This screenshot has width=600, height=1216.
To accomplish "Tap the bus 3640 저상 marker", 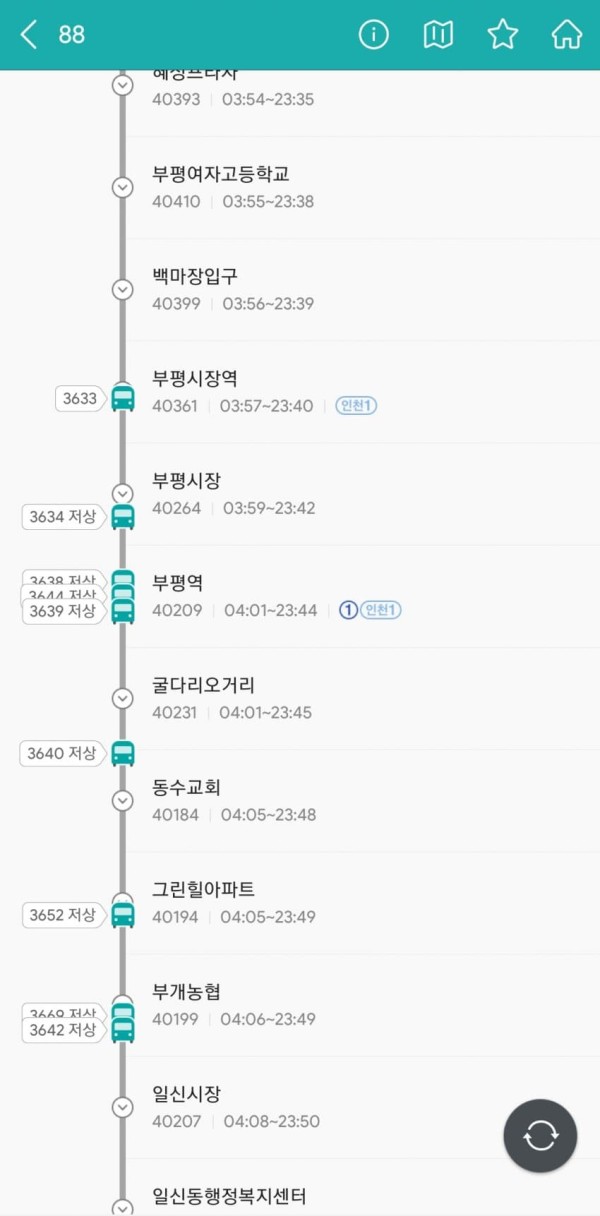I will [62, 754].
